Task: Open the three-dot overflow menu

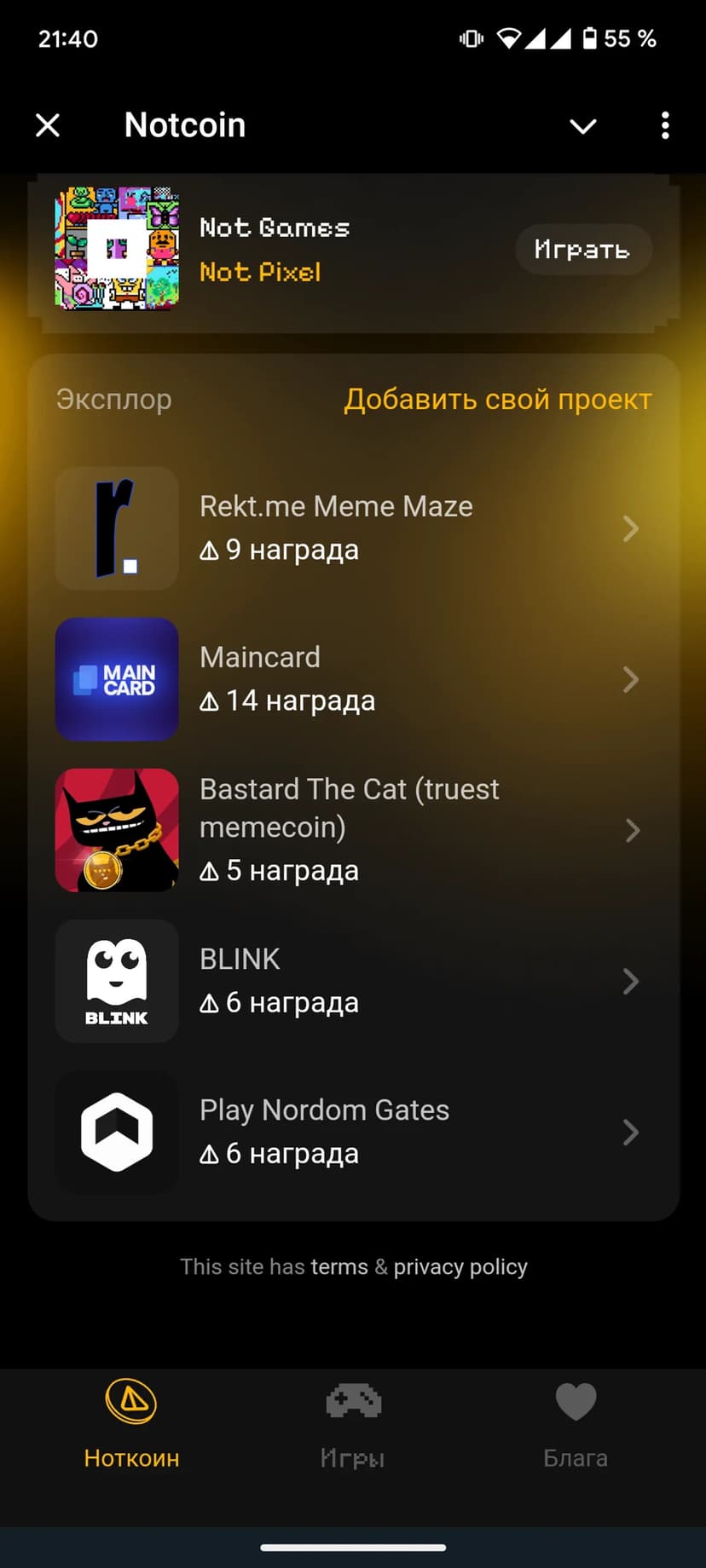Action: click(x=665, y=126)
